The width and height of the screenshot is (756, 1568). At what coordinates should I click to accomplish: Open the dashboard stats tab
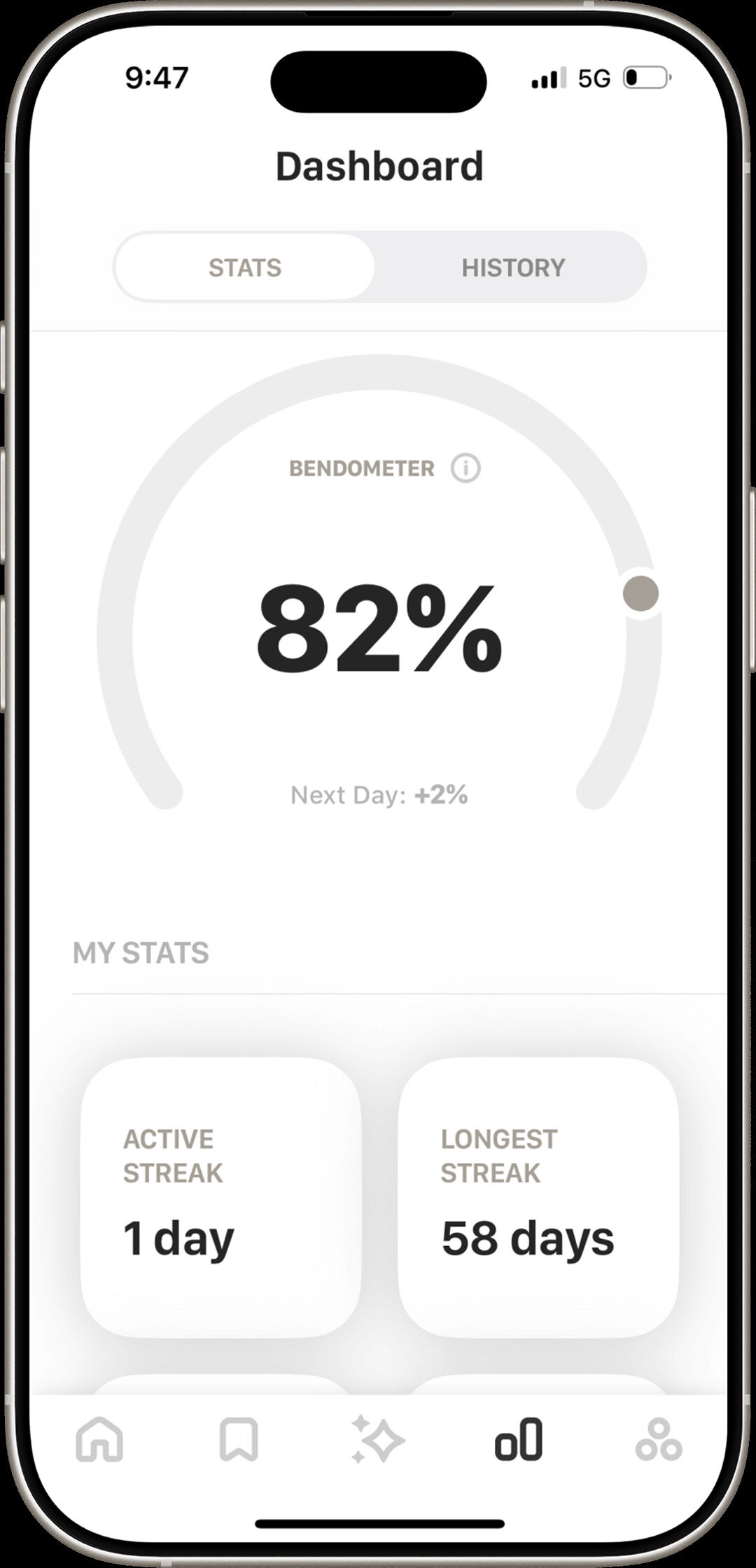click(519, 1441)
